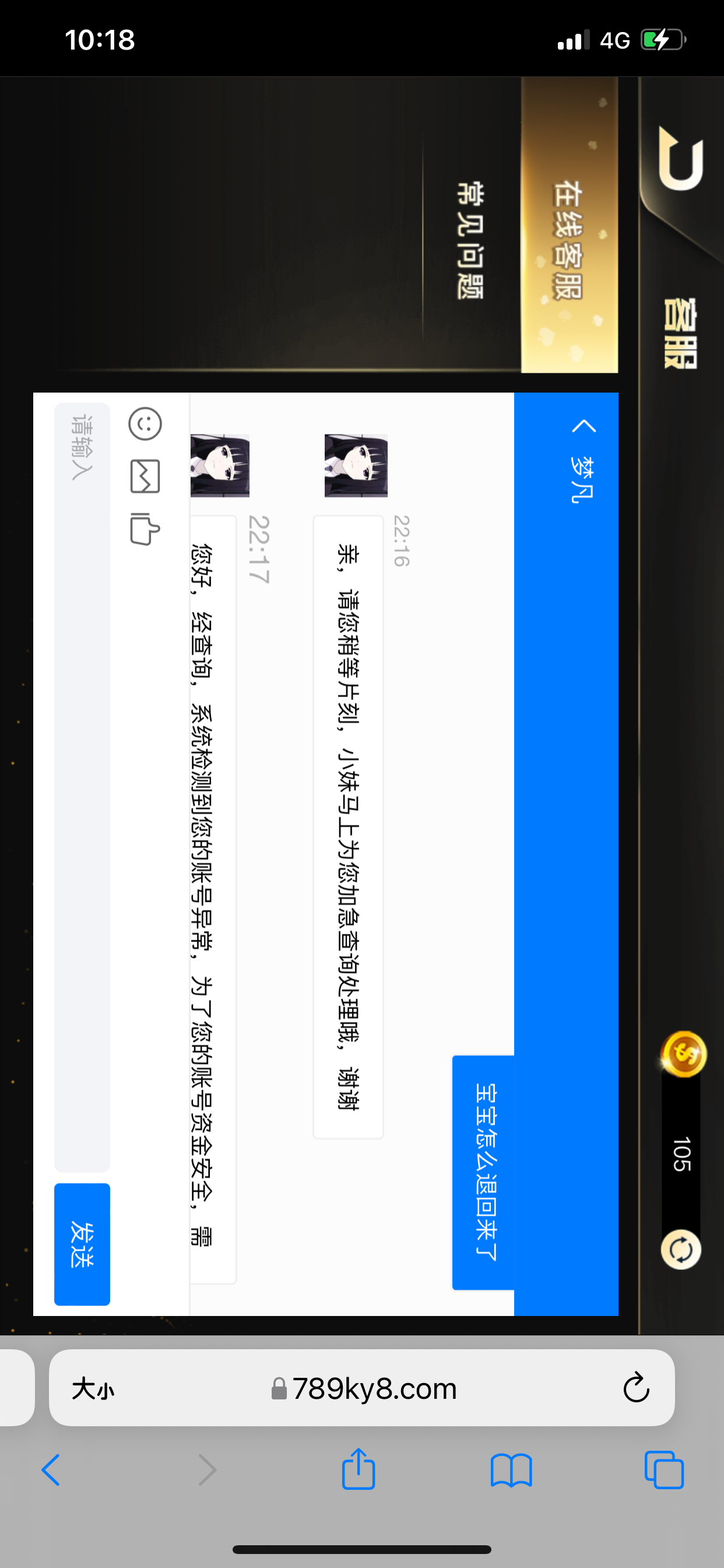The width and height of the screenshot is (724, 1568).
Task: Open the 大小 text size menu
Action: click(93, 1388)
